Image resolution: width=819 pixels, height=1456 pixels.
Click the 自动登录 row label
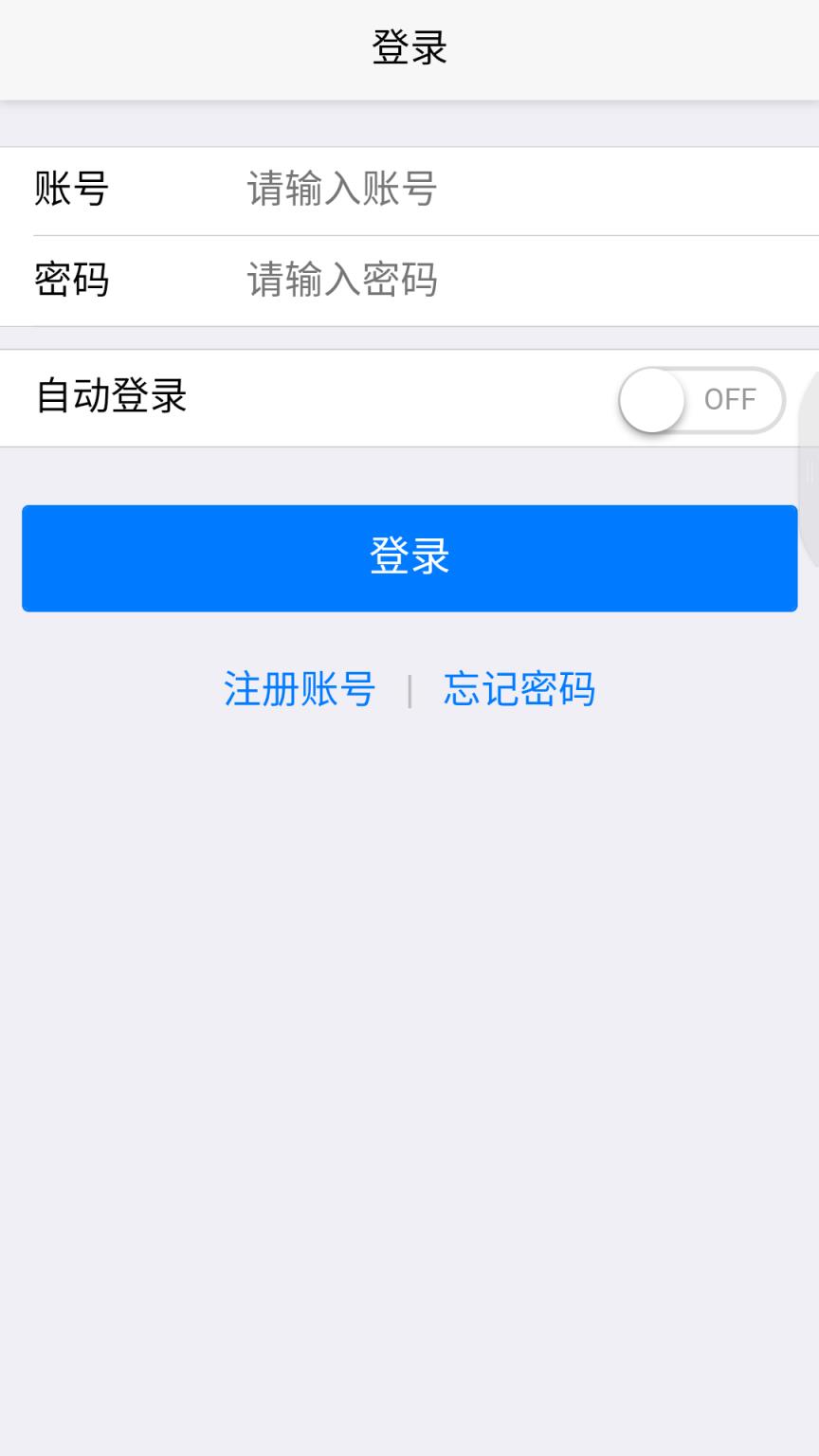(111, 399)
